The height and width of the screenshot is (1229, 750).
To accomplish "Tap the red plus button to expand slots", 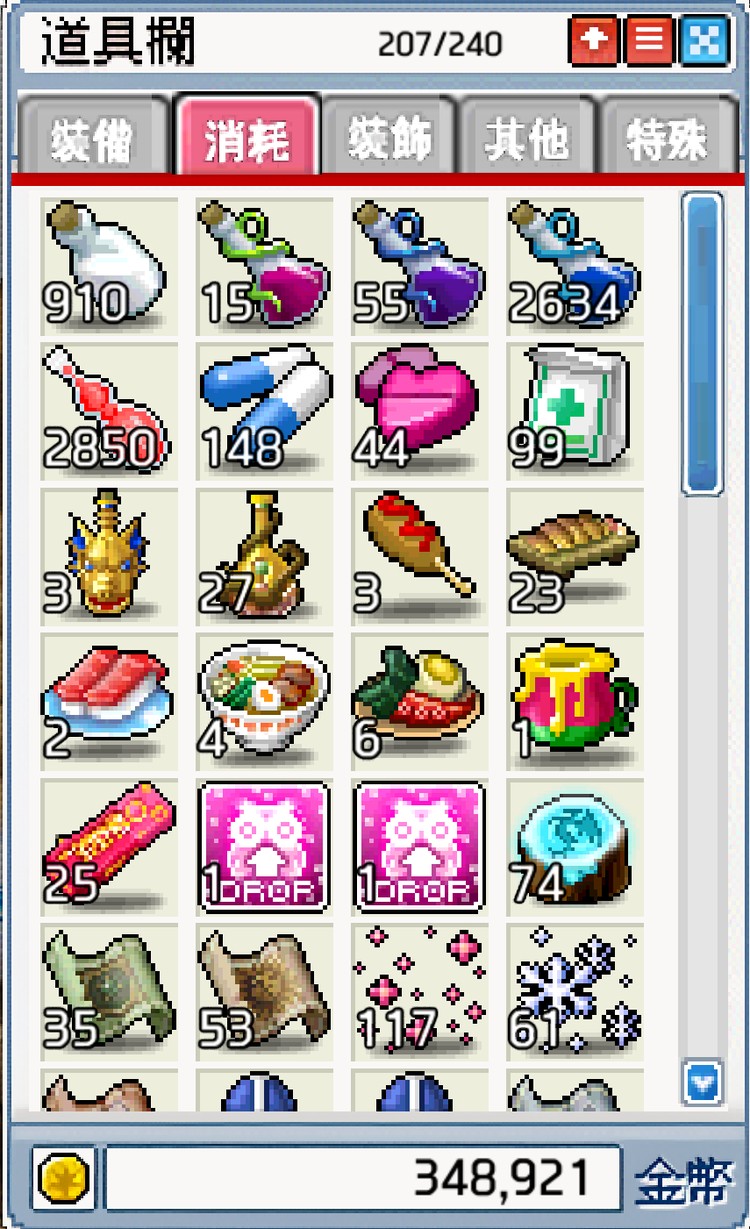I will [594, 43].
